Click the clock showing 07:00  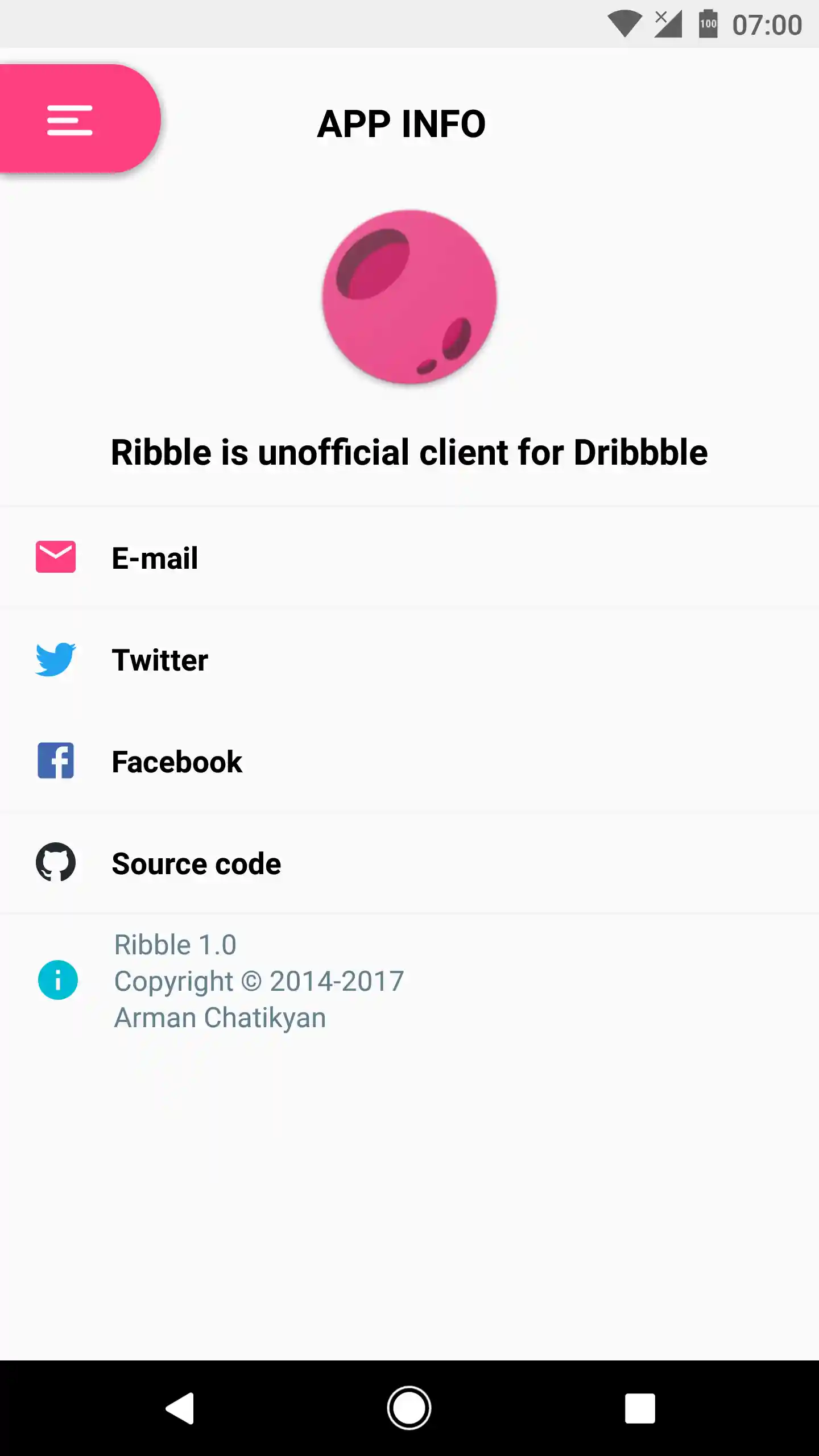(x=765, y=24)
